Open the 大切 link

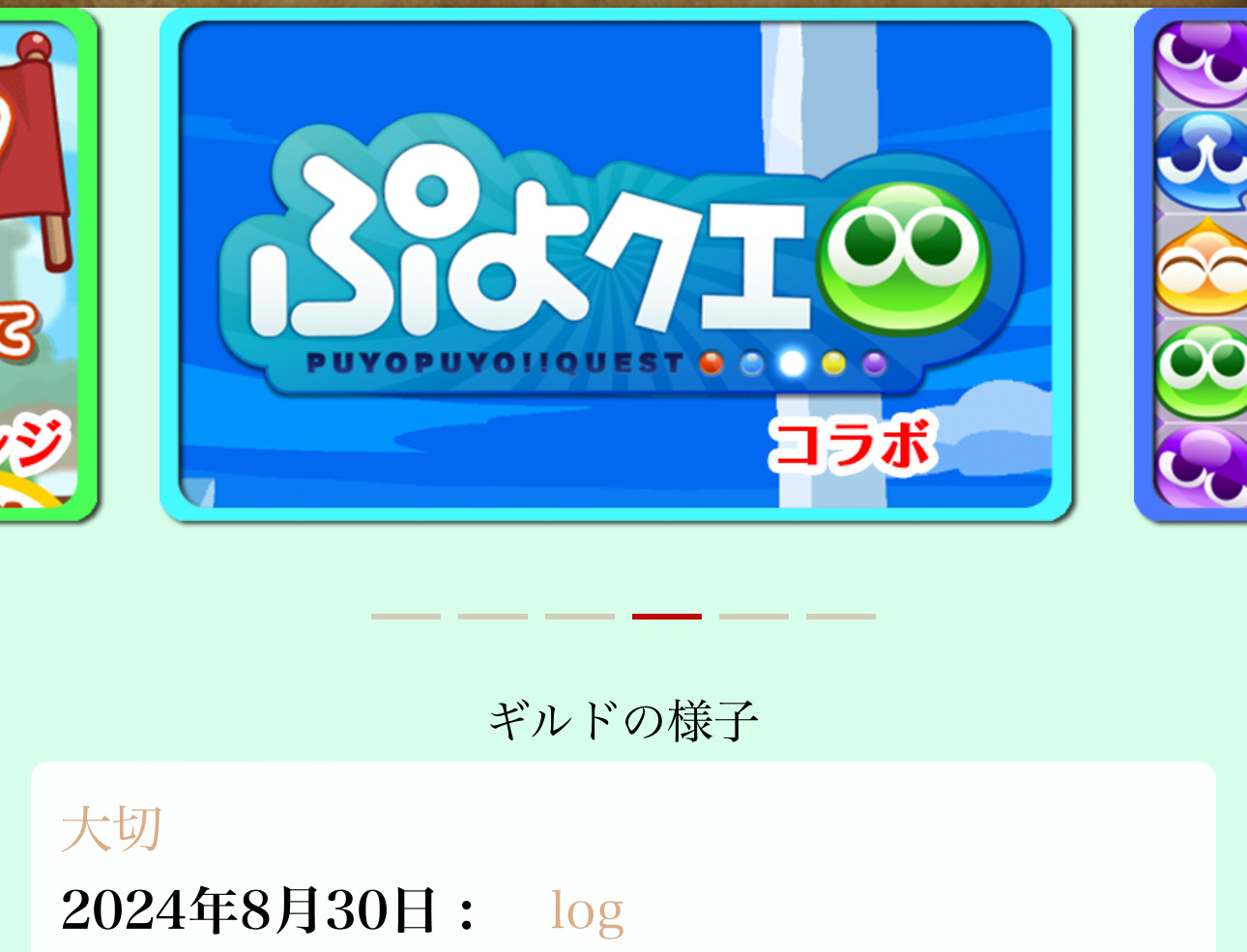[111, 829]
